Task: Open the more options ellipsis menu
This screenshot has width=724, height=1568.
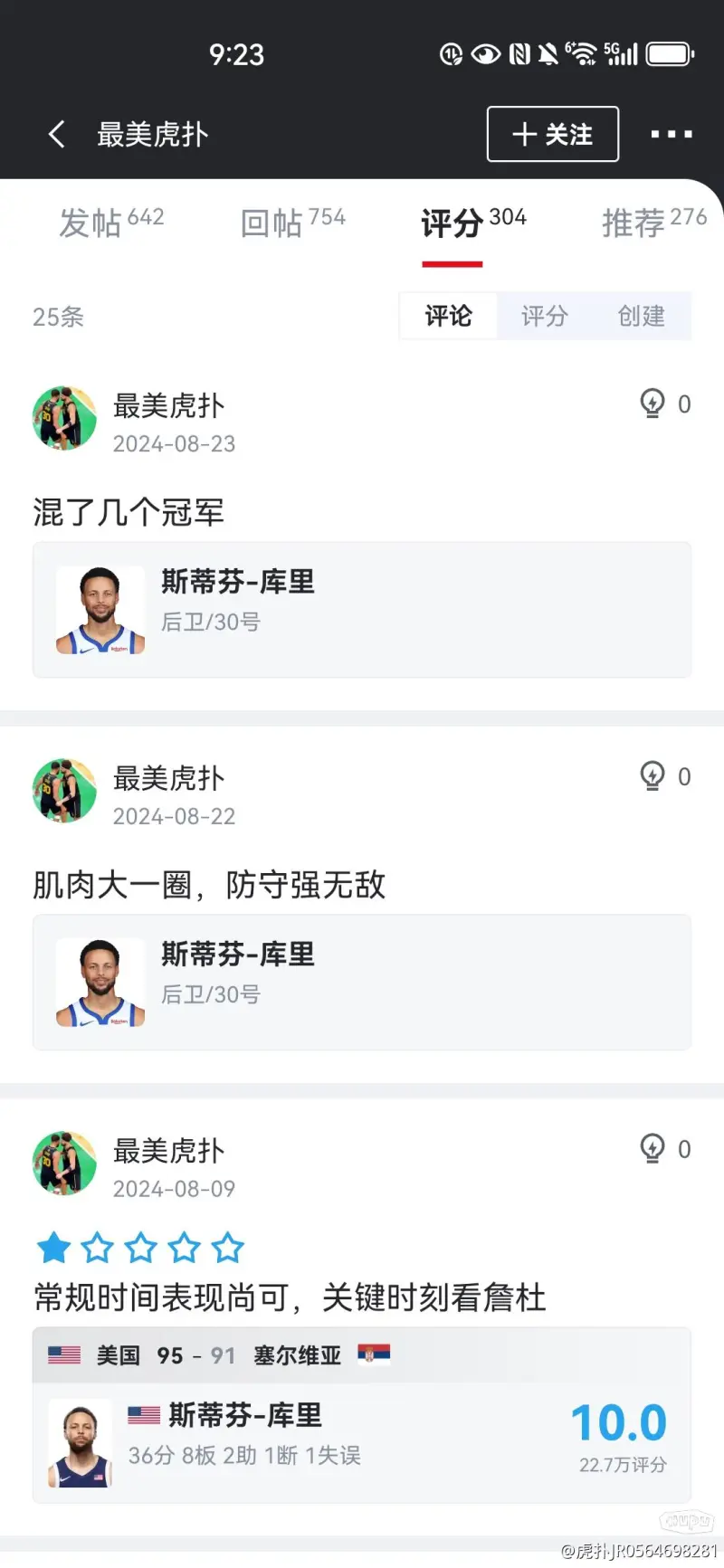Action: tap(672, 134)
